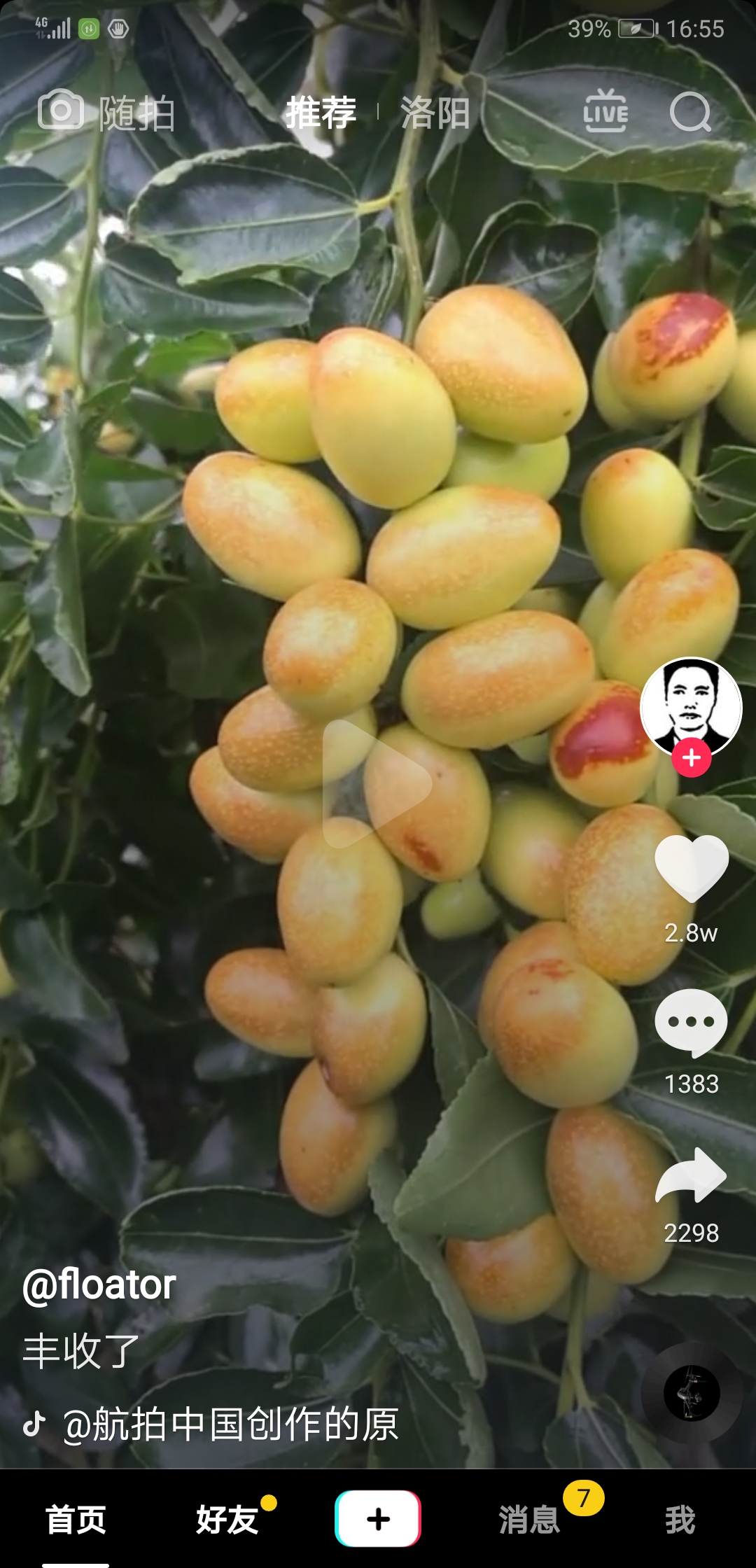Open the @floator username
This screenshot has height=1568, width=756.
pos(99,1285)
